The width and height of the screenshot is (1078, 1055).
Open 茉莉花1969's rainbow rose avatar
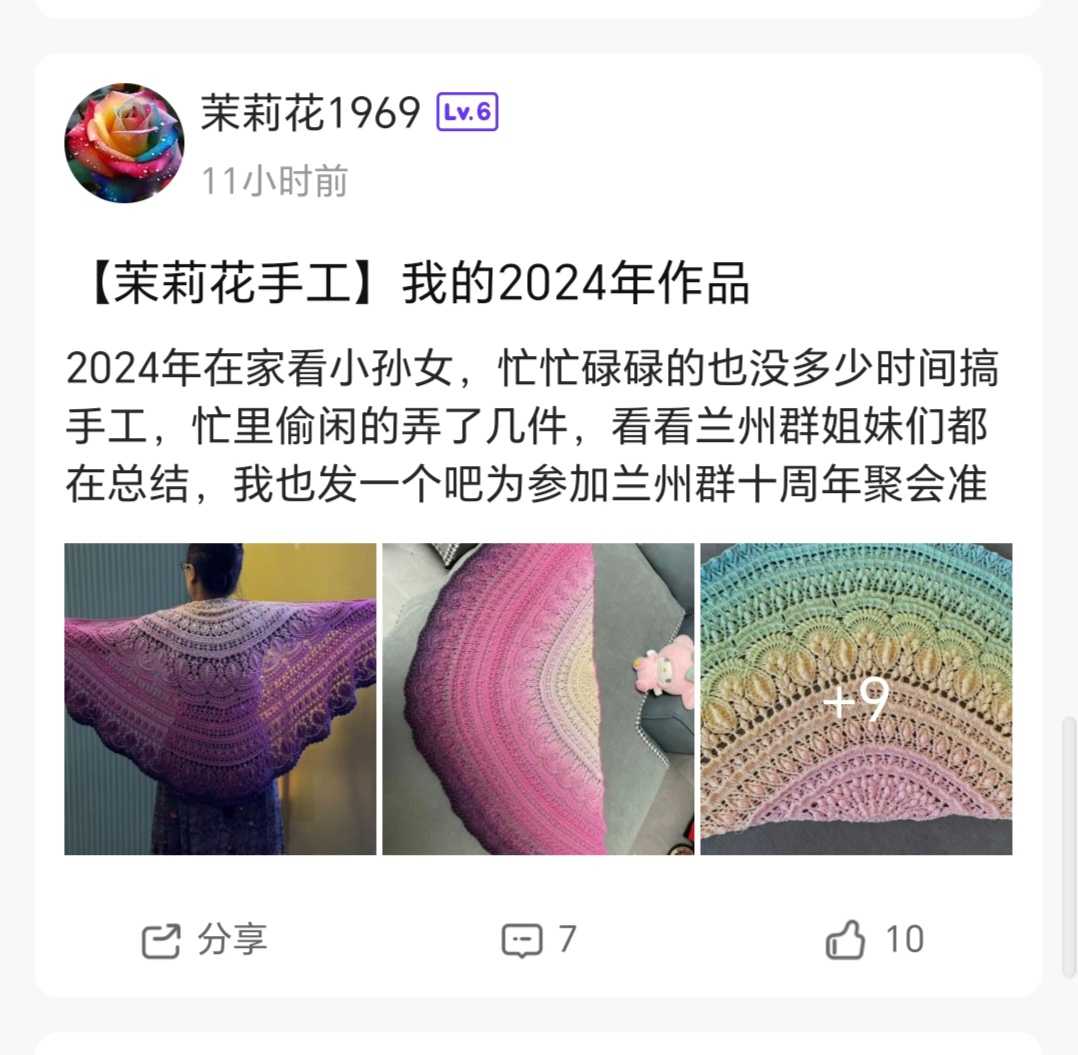124,143
